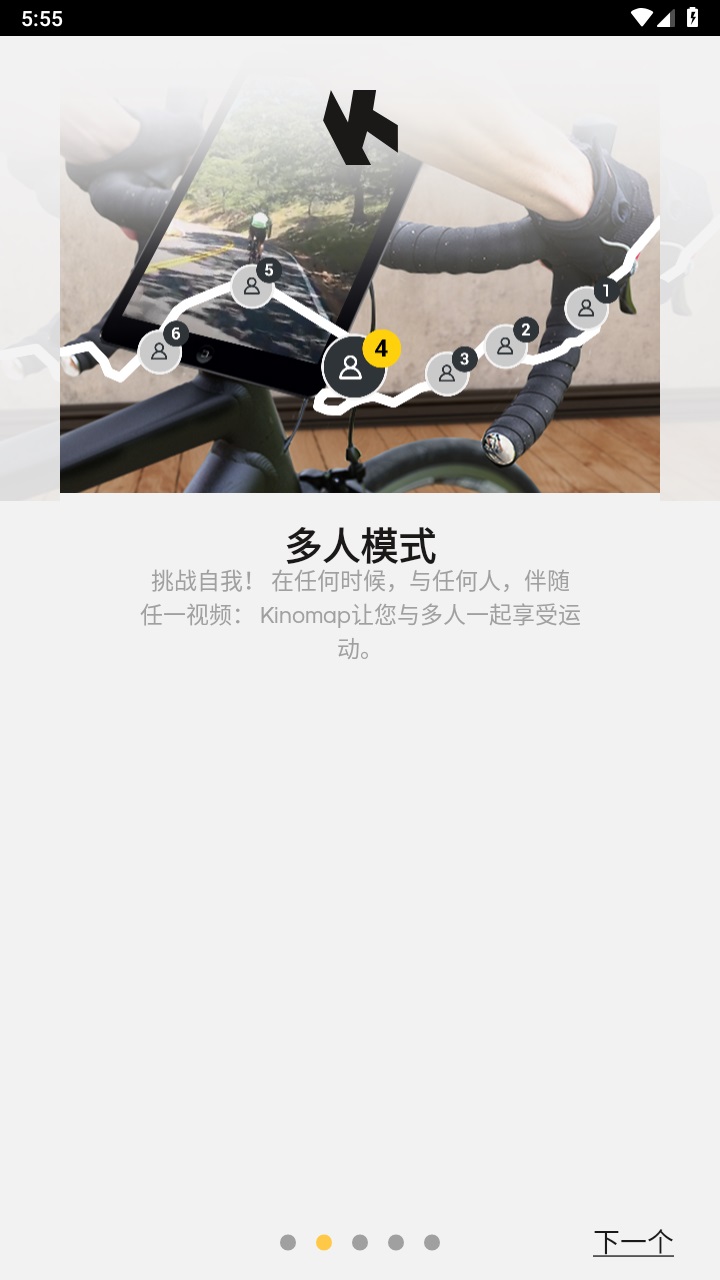This screenshot has height=1280, width=720.
Task: Jump to the last page indicator dot
Action: [432, 1242]
